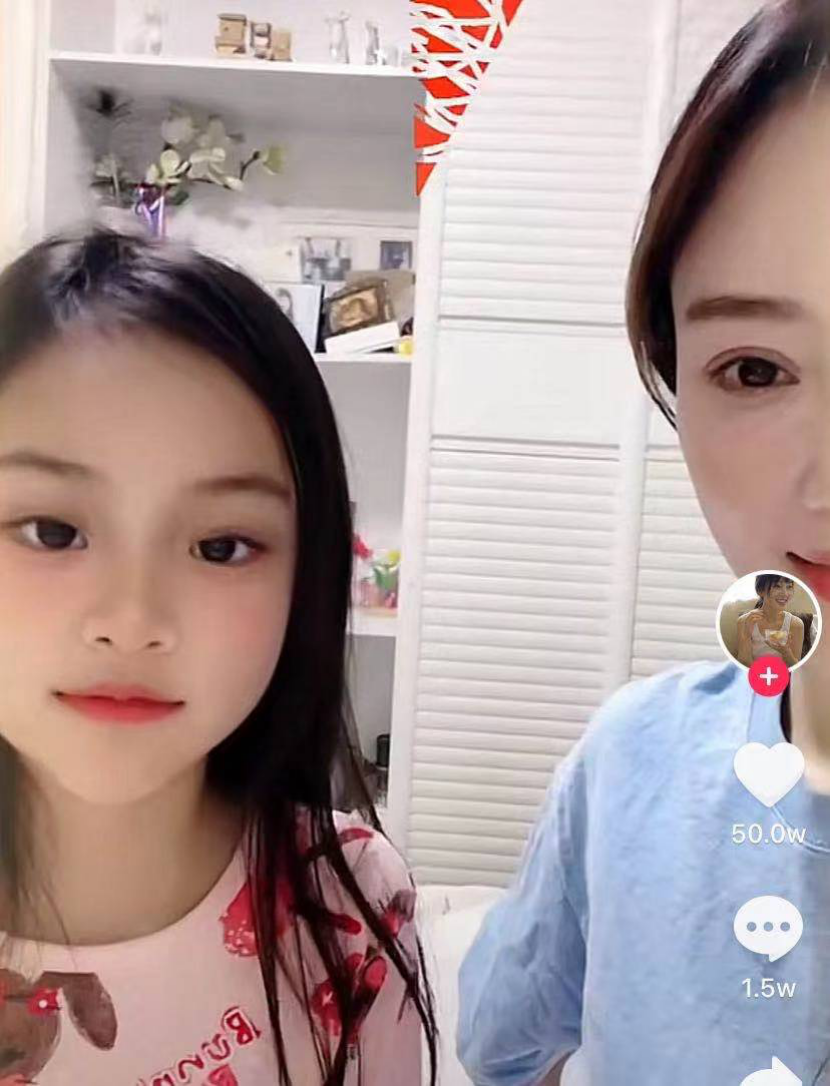Open the comments bubble icon
The height and width of the screenshot is (1087, 830).
click(768, 928)
